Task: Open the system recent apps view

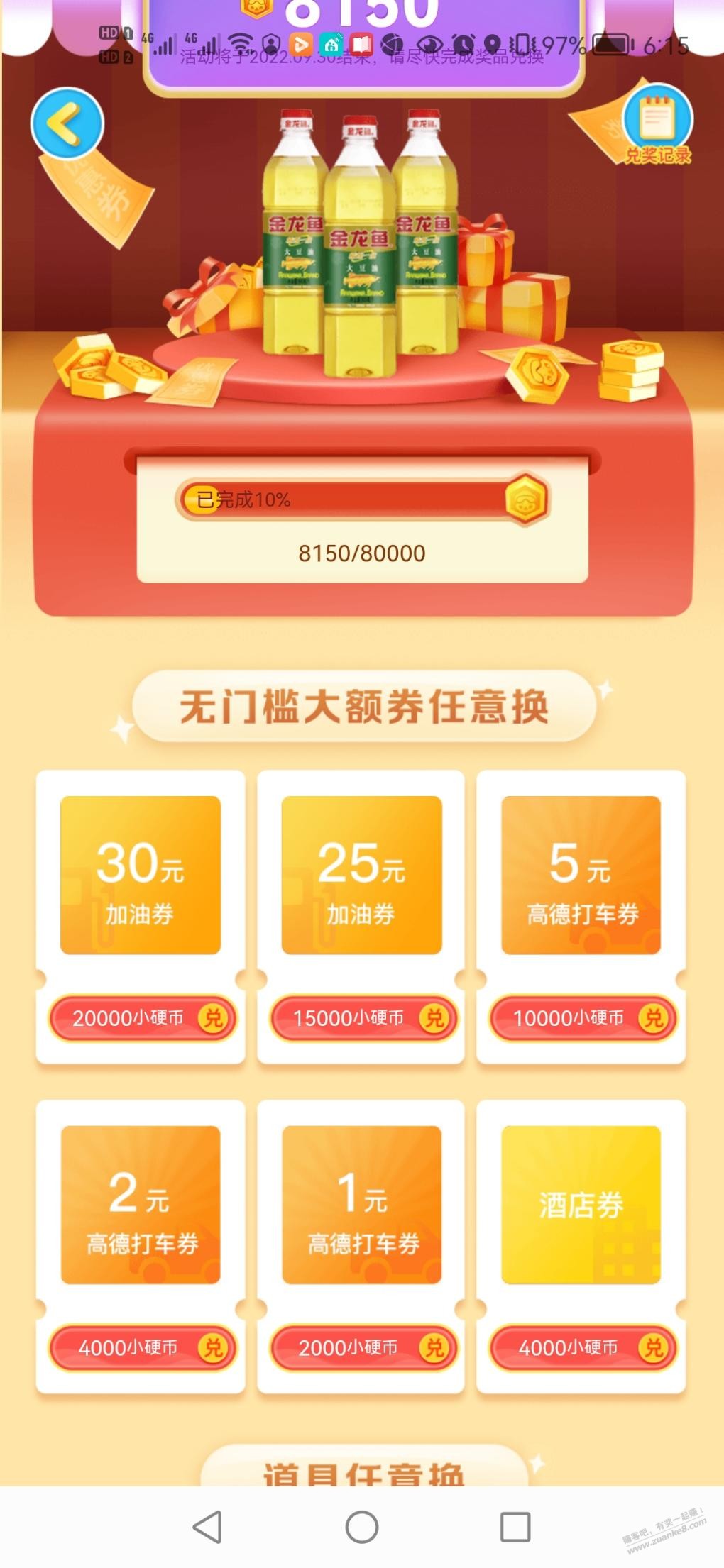Action: (515, 1527)
